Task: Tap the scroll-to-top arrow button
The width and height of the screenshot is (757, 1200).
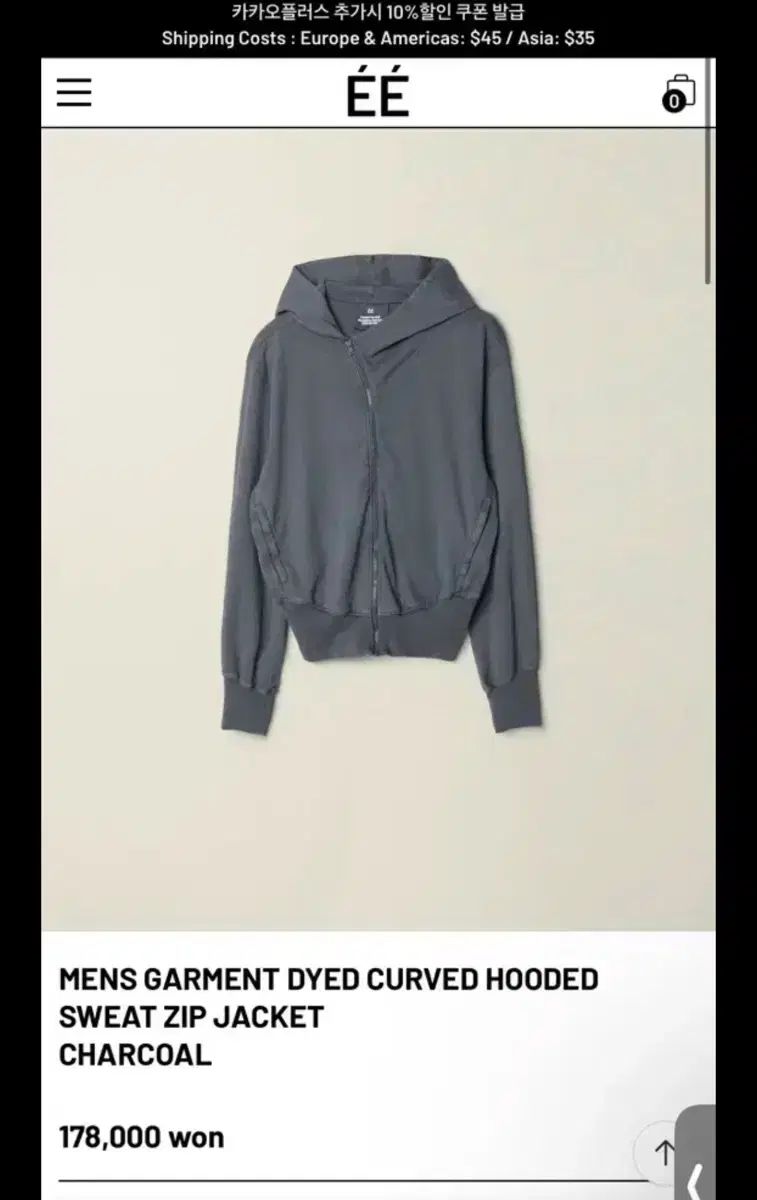Action: click(663, 1153)
